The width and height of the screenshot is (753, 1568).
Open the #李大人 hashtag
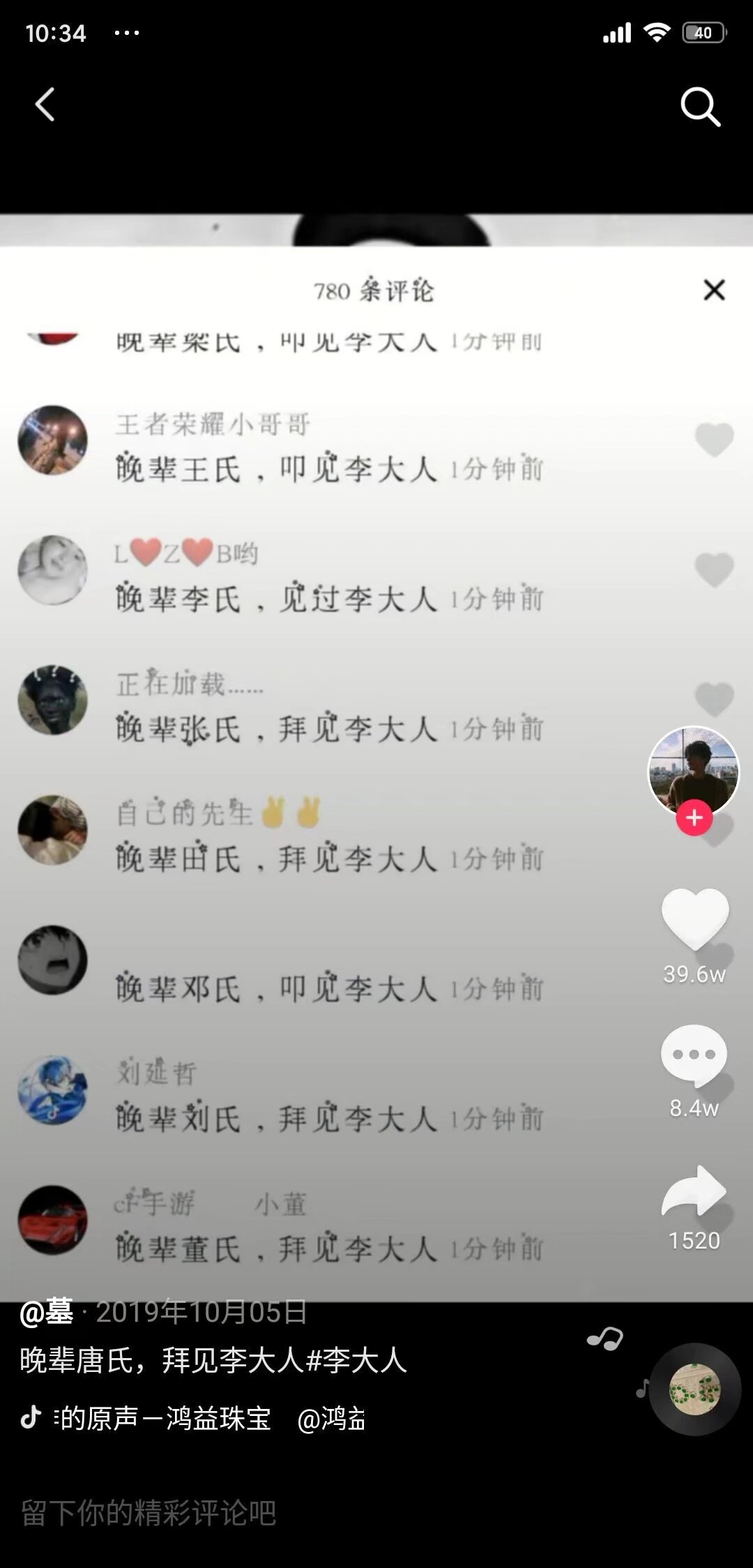[x=356, y=1360]
